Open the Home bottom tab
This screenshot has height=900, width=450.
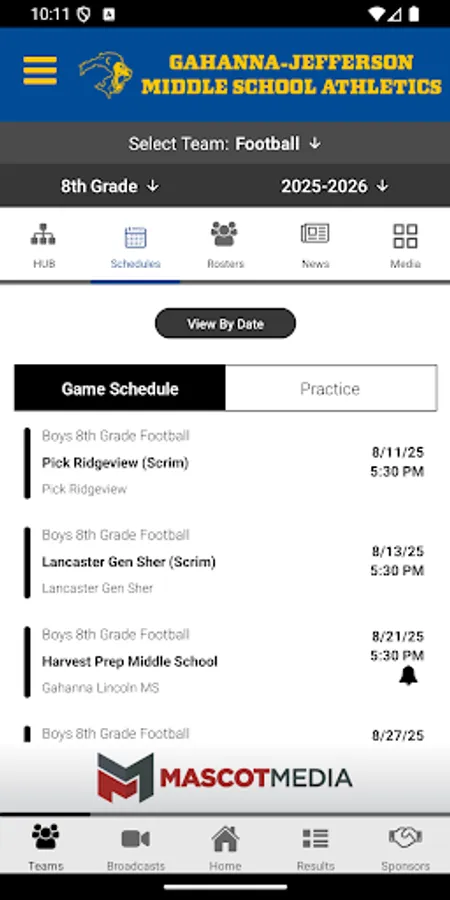tap(225, 848)
